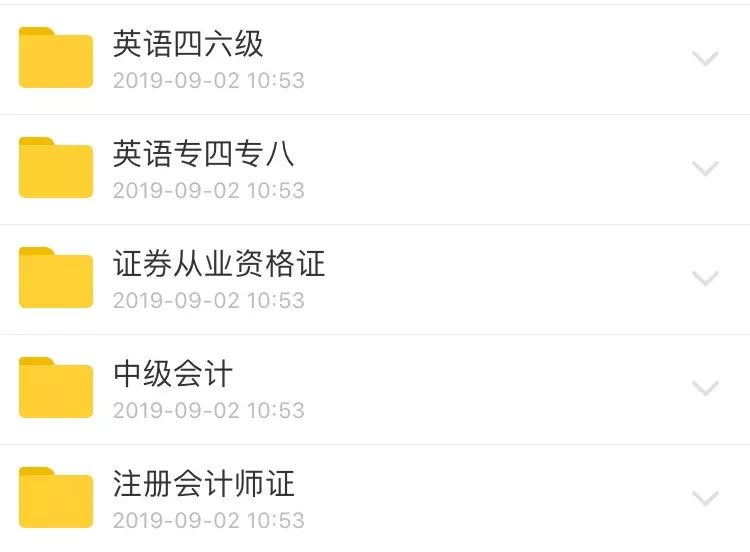Open the 英语四六级 folder
750x552 pixels.
(x=188, y=45)
